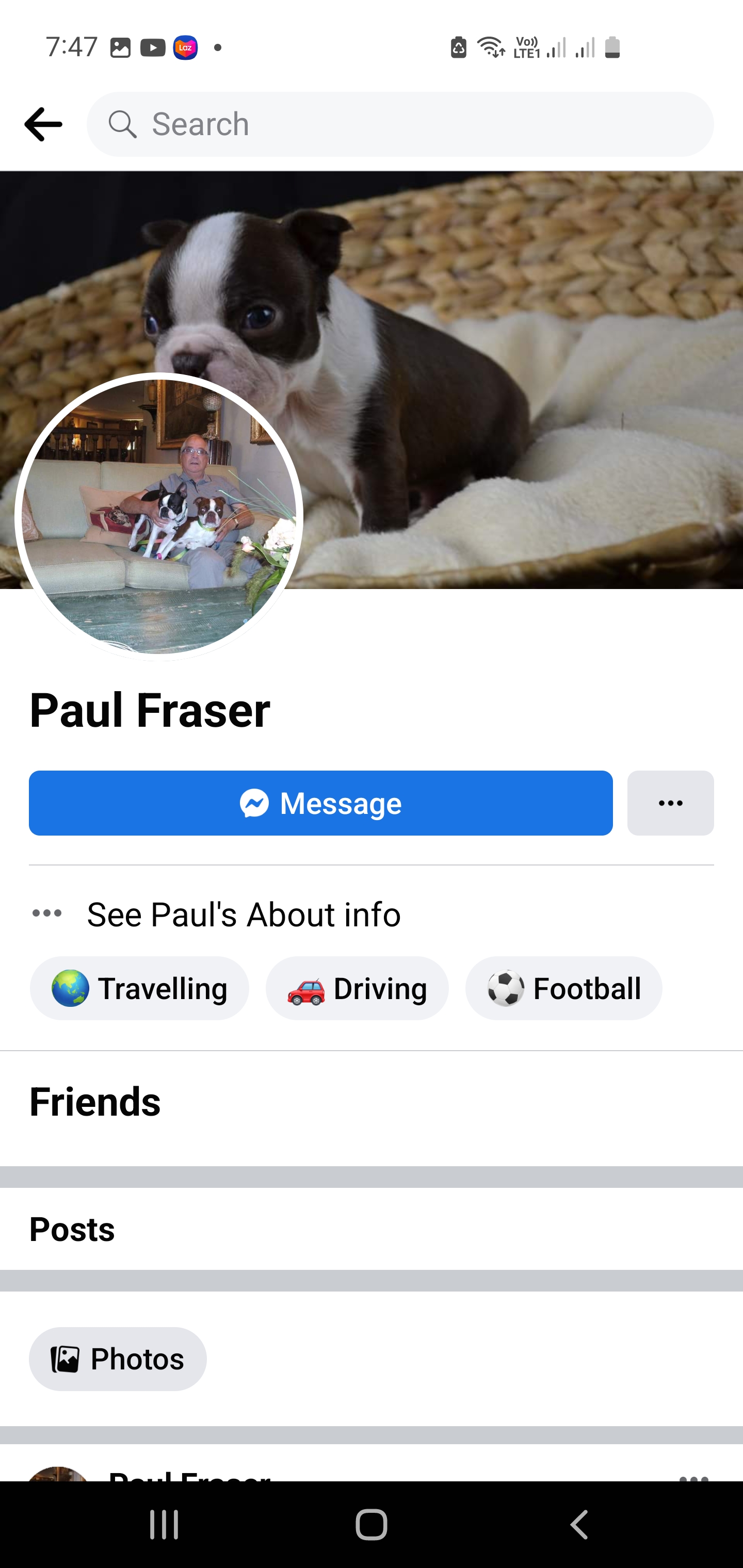The width and height of the screenshot is (743, 1568).
Task: Open Paul's Photos
Action: click(118, 1359)
